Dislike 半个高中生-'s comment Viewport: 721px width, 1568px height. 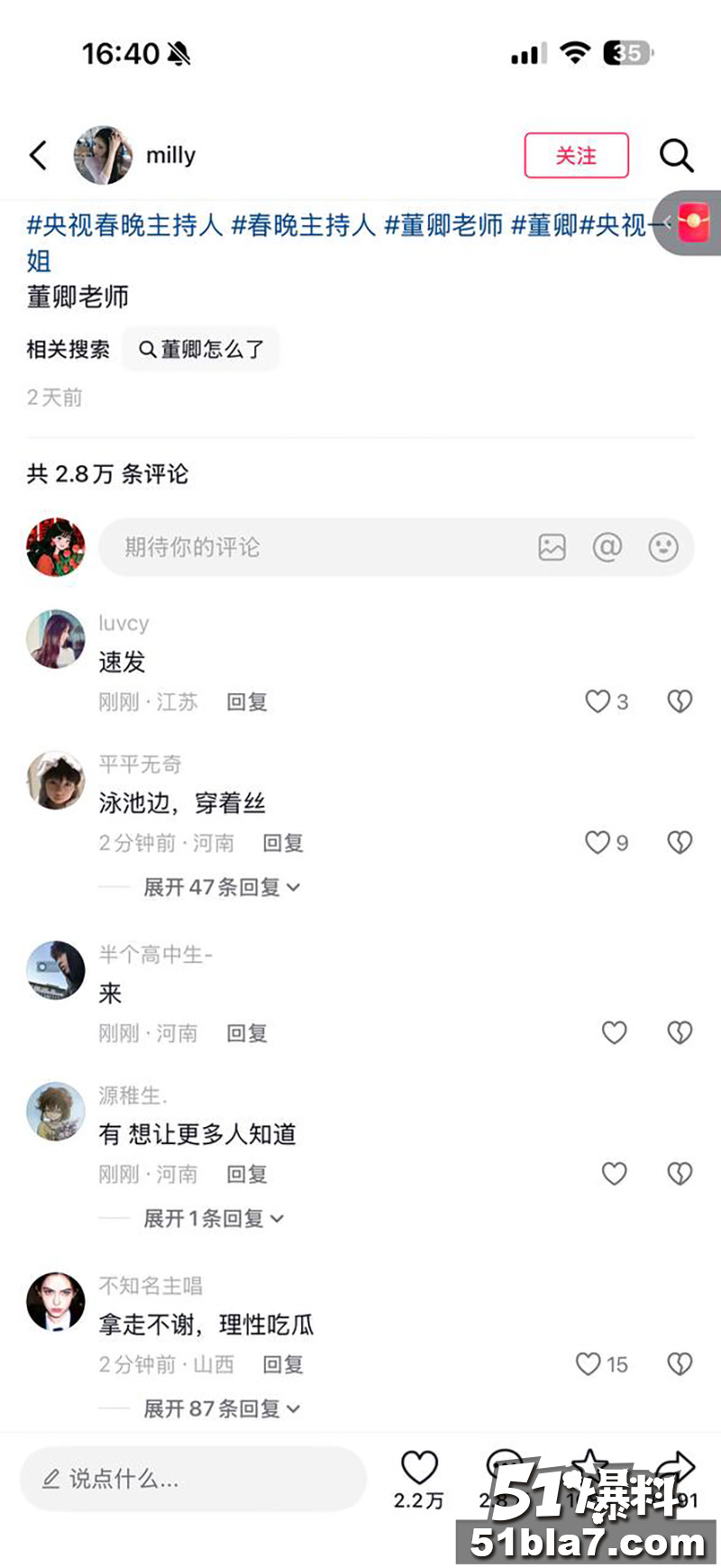tap(680, 1032)
